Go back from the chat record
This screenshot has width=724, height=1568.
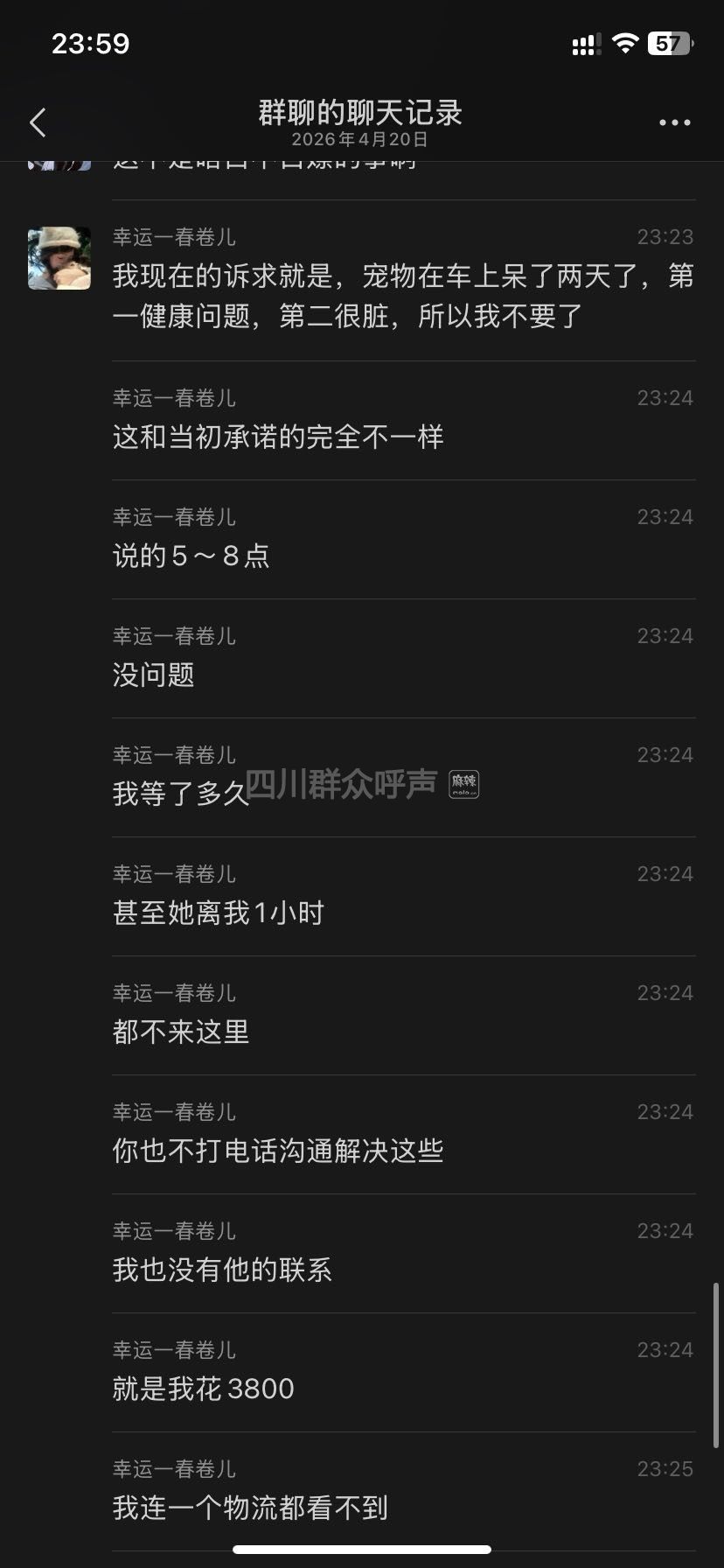(x=38, y=122)
